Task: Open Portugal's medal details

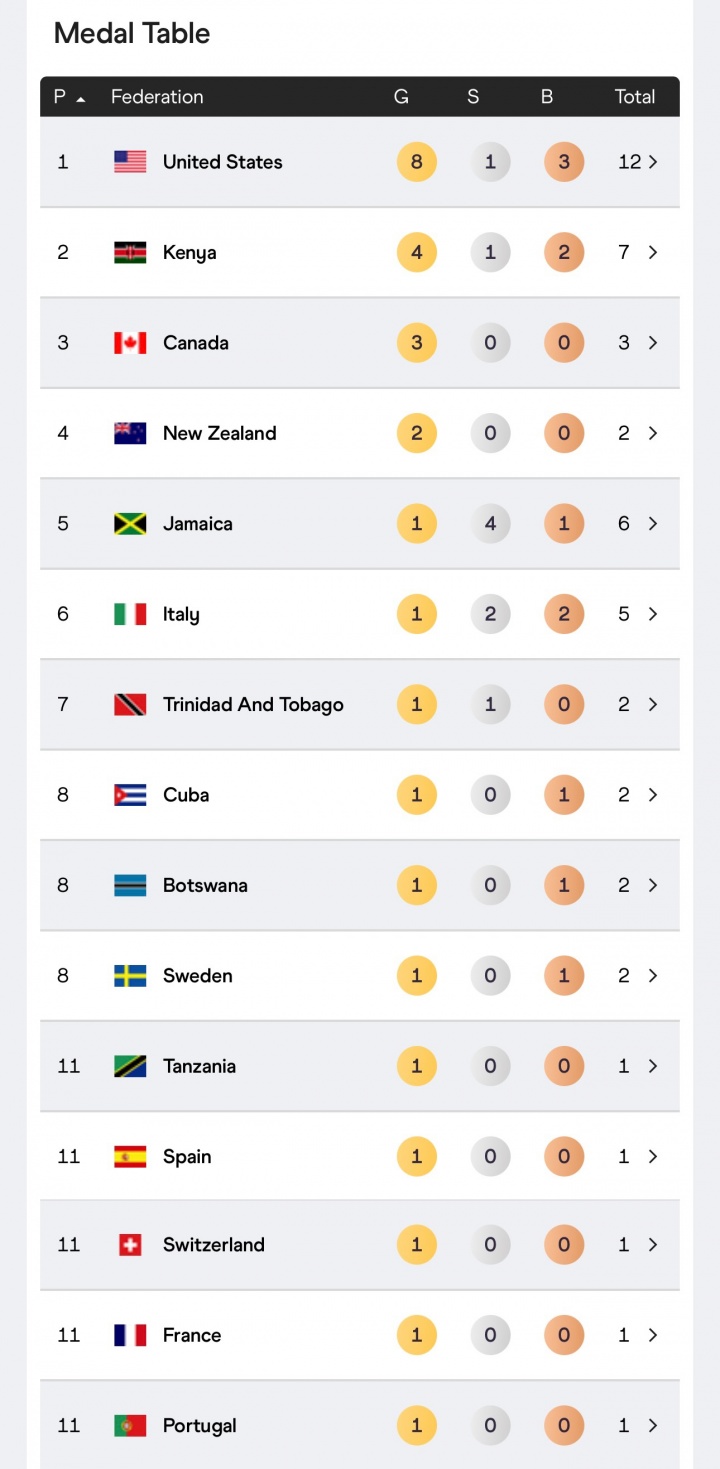Action: click(x=360, y=1425)
